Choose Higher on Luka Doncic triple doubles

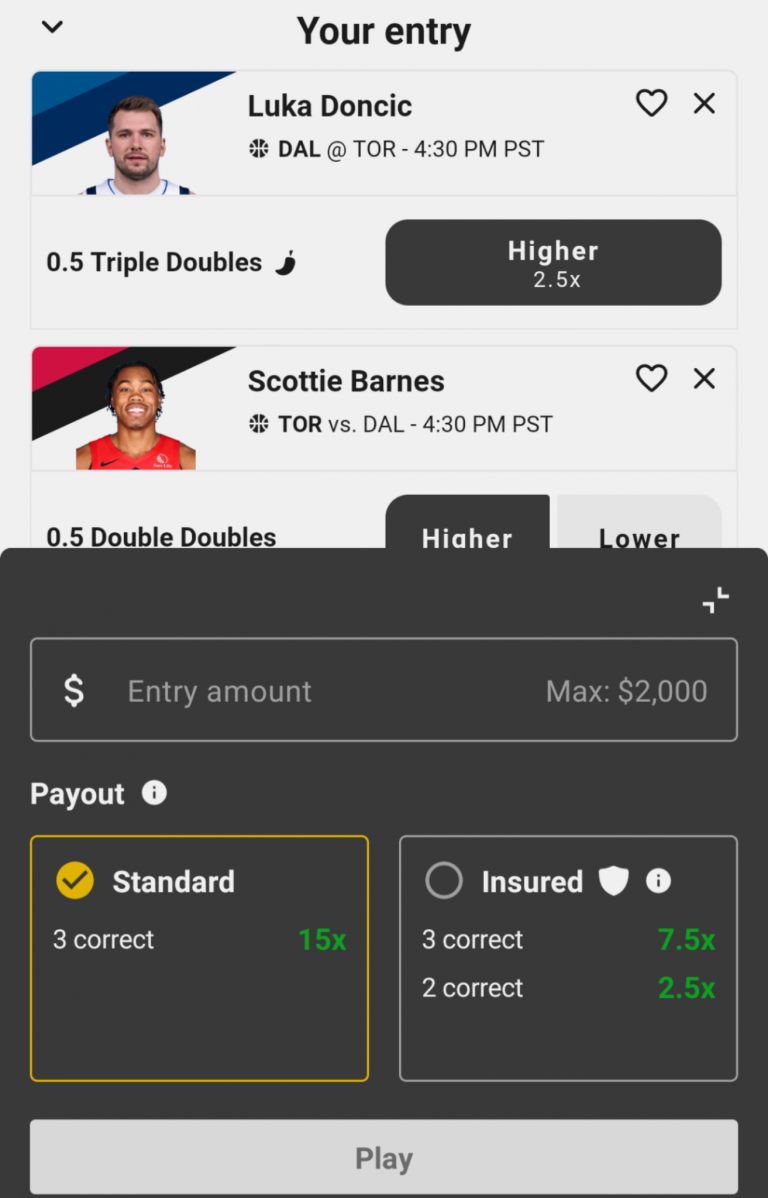[553, 262]
